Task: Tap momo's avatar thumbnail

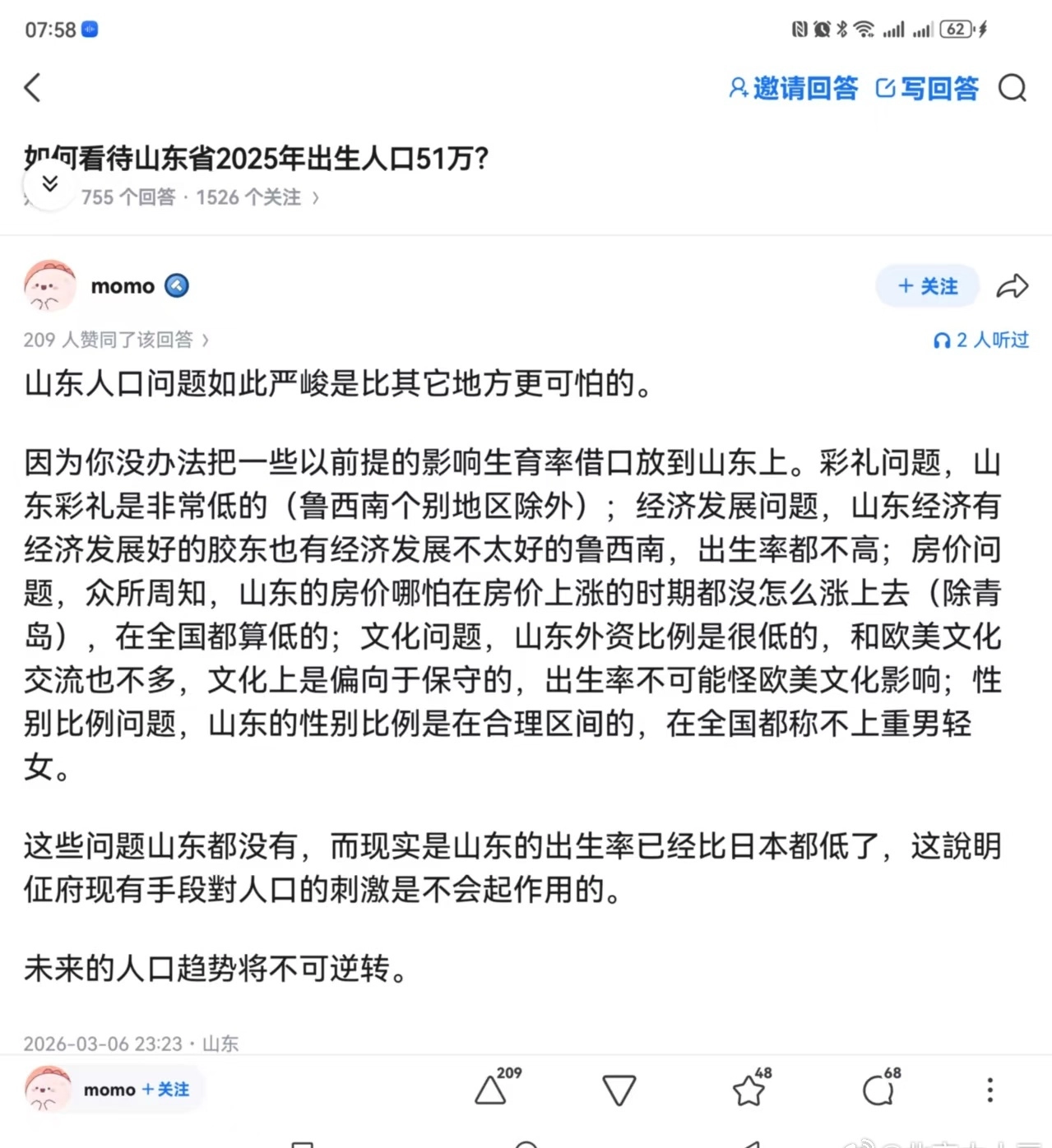Action: click(x=49, y=286)
